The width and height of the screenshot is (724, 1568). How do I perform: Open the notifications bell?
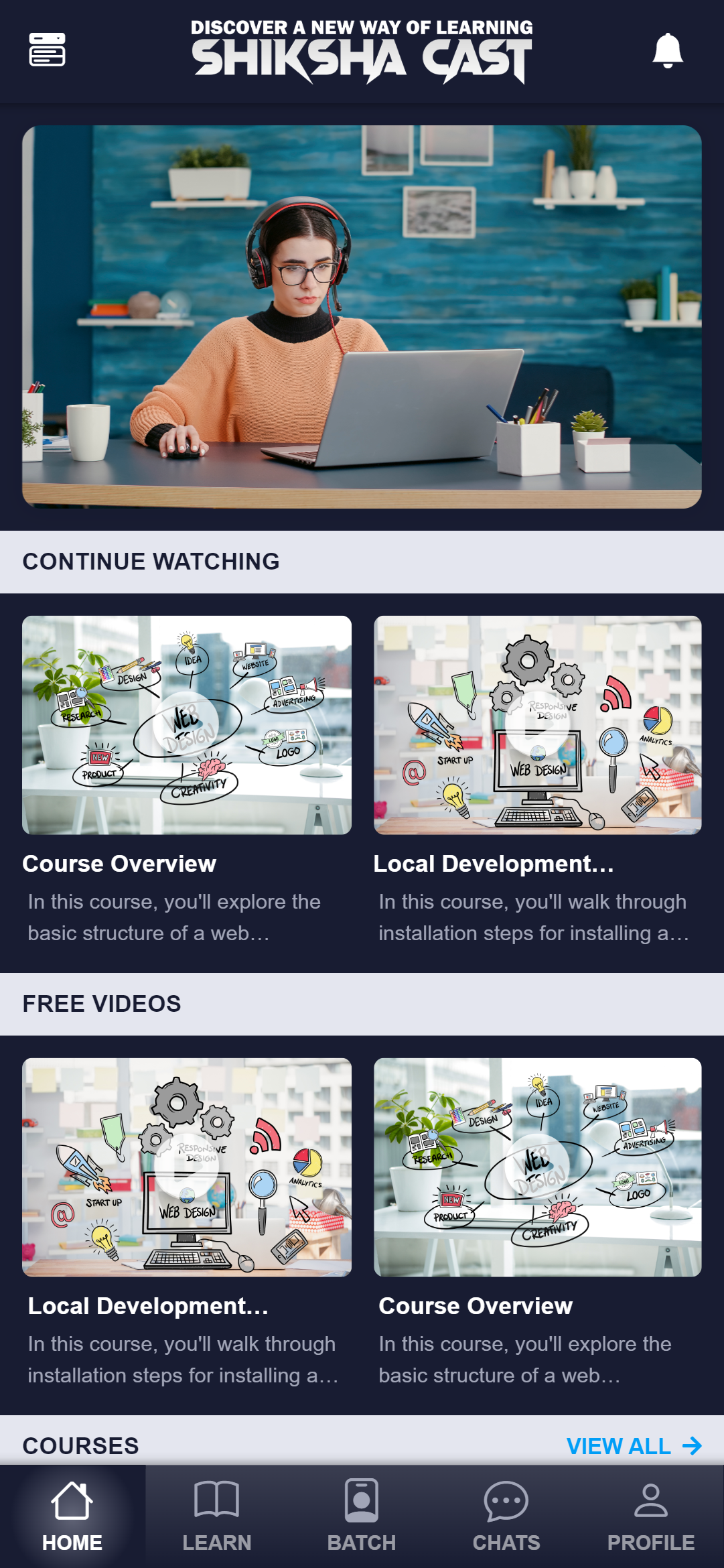pos(667,50)
